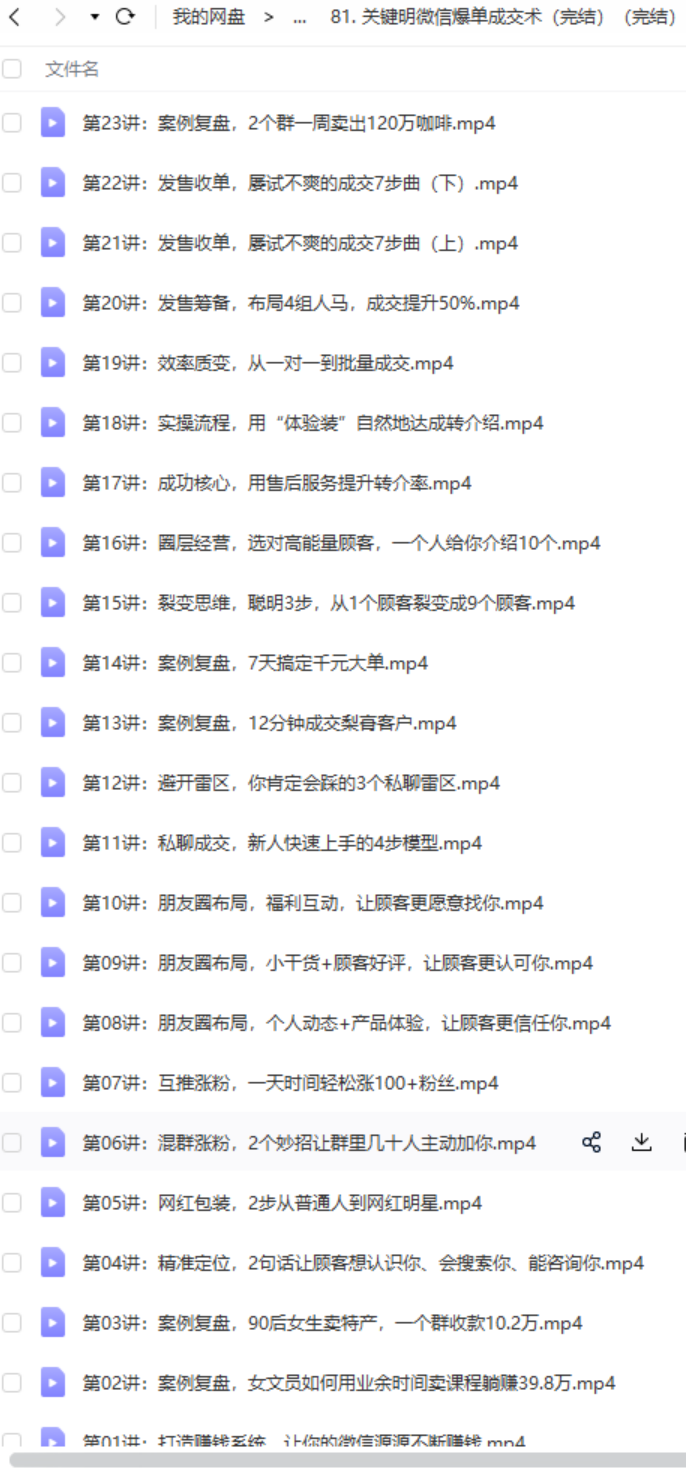Screen dimensions: 686x1468
Task: Select checkbox for 第09讲 朋友圈布局
Action: pos(12,963)
